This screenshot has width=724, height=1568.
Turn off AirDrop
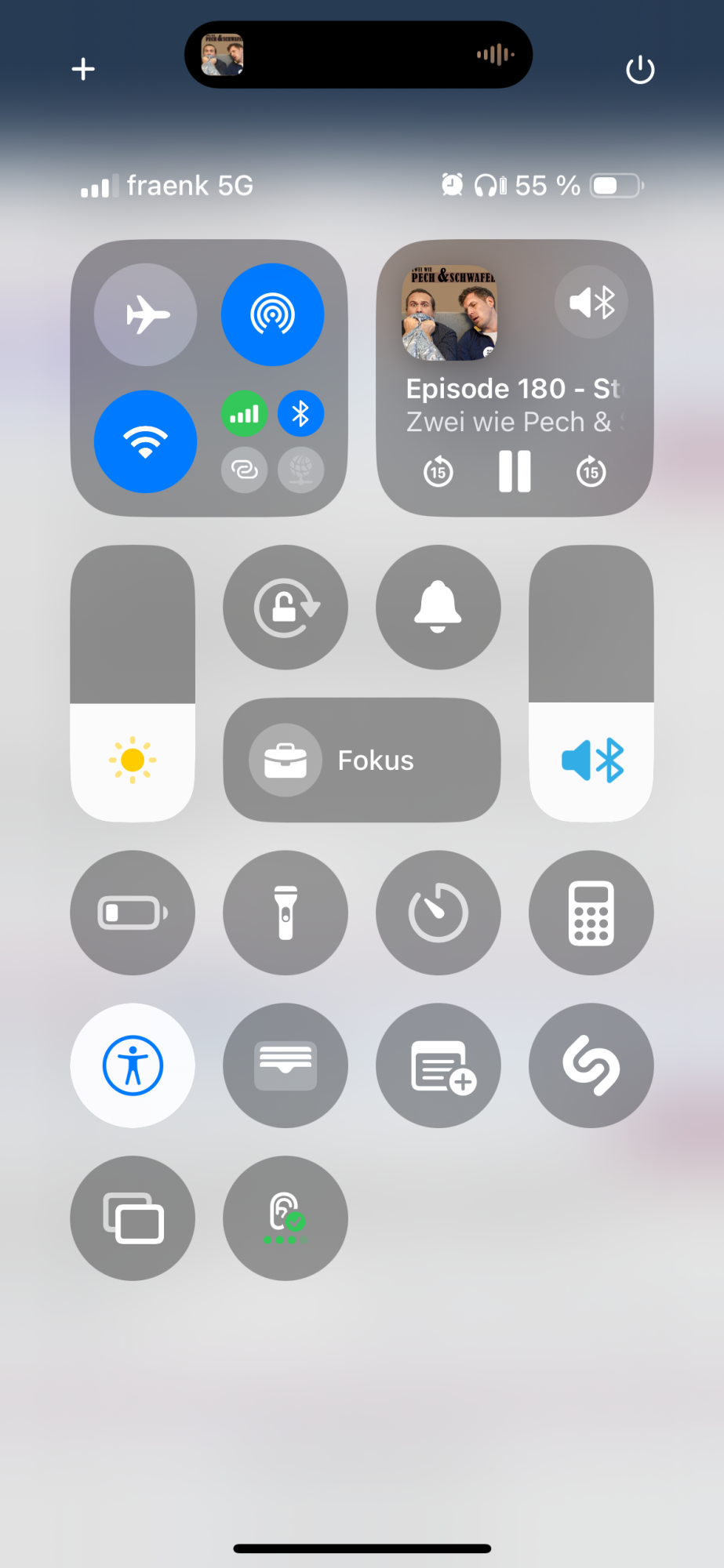pyautogui.click(x=272, y=314)
